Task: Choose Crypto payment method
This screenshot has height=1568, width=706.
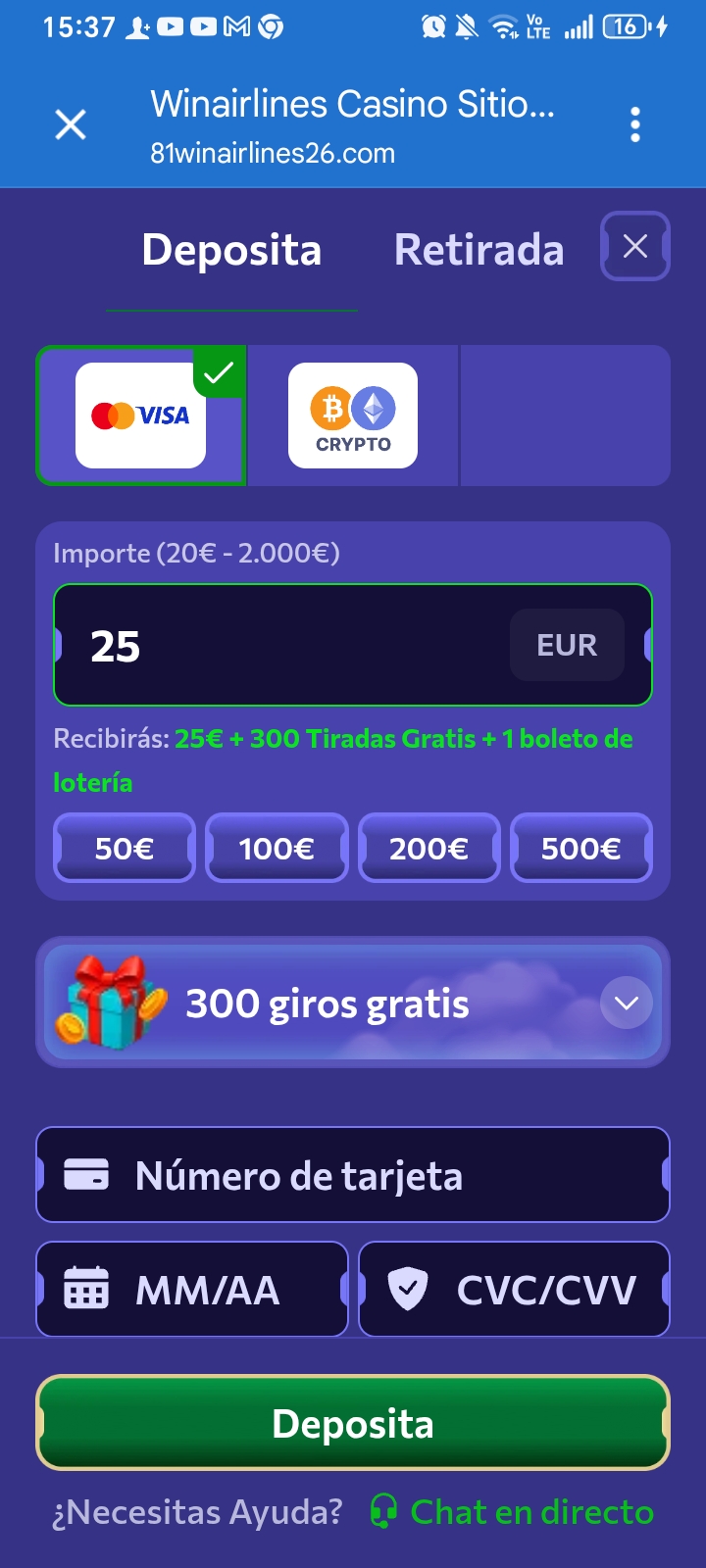Action: pos(353,416)
